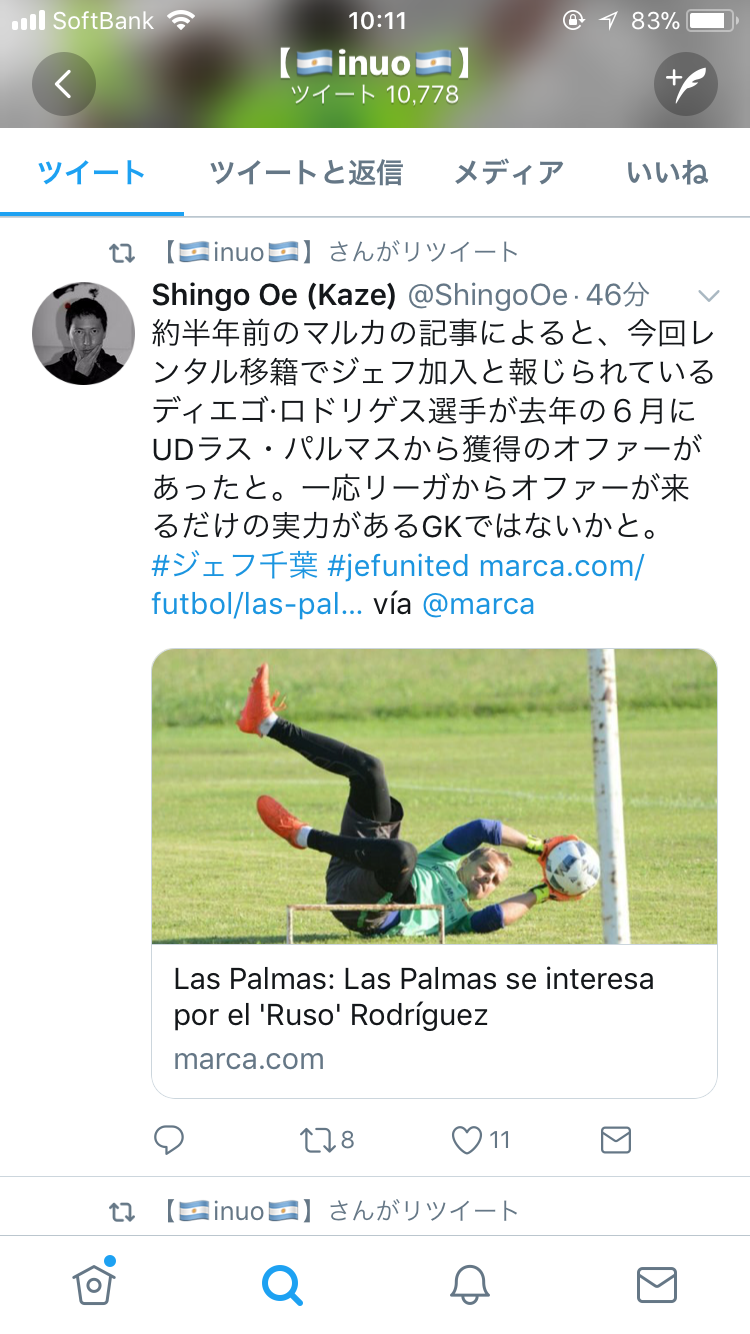Open the notifications bell
This screenshot has width=750, height=1334.
coord(469,1284)
